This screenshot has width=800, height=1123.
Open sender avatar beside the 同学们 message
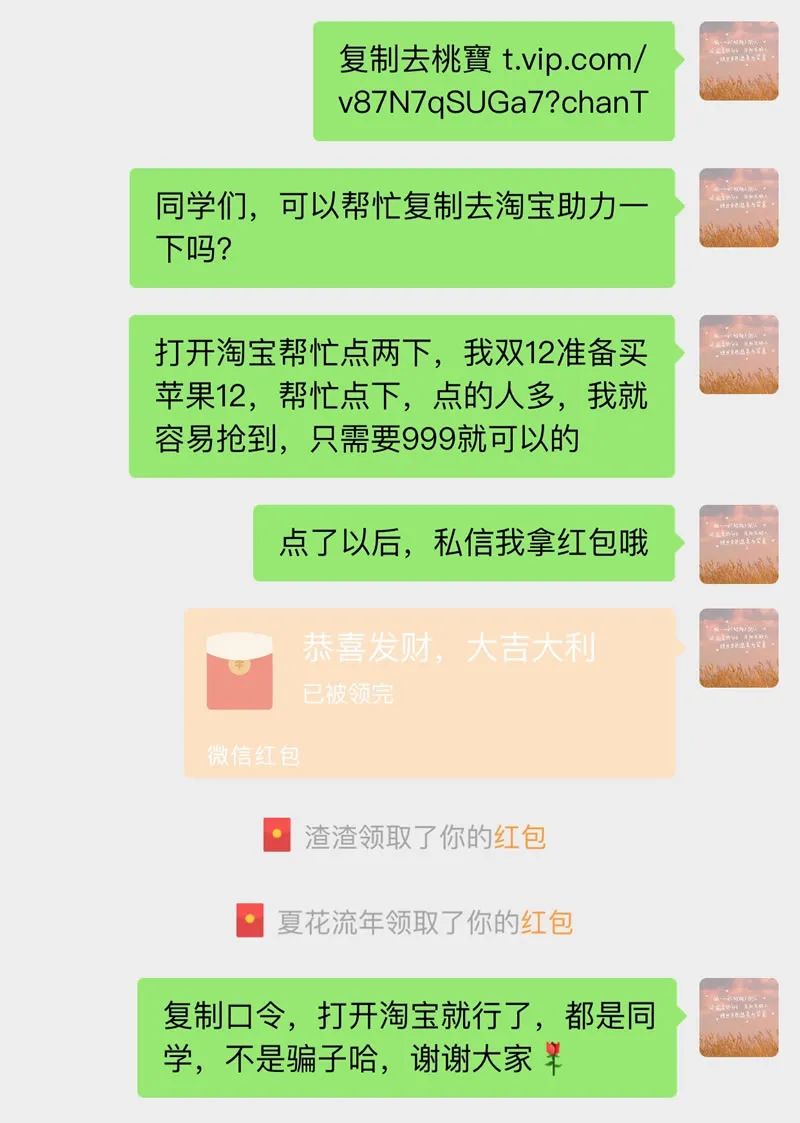tap(738, 208)
